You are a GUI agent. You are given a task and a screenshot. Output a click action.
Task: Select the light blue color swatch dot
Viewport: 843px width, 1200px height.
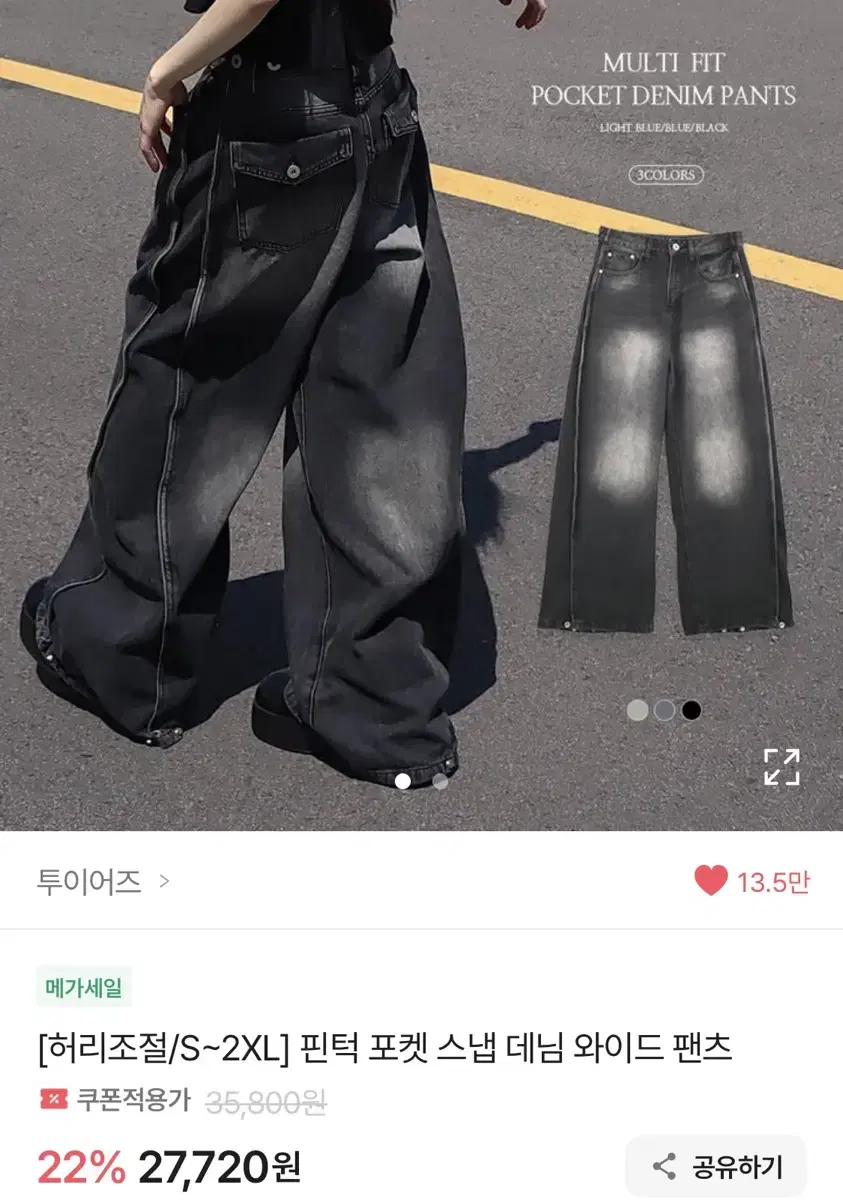[636, 711]
